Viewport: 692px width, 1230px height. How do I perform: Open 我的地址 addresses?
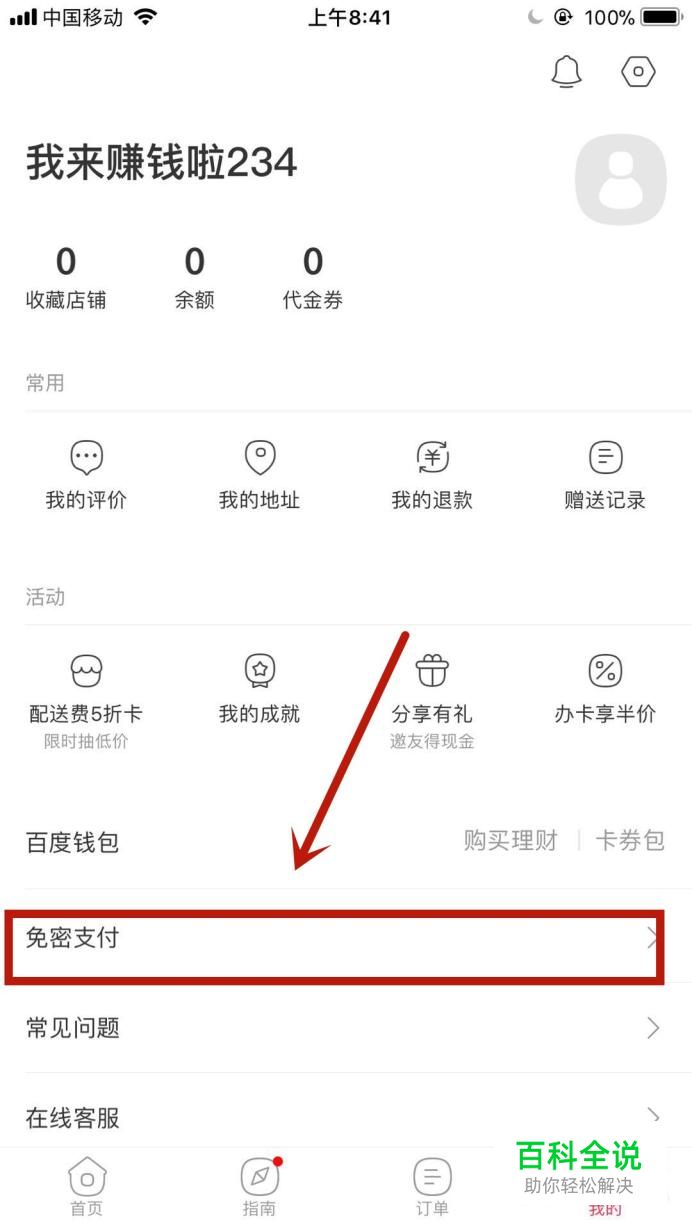pos(259,475)
